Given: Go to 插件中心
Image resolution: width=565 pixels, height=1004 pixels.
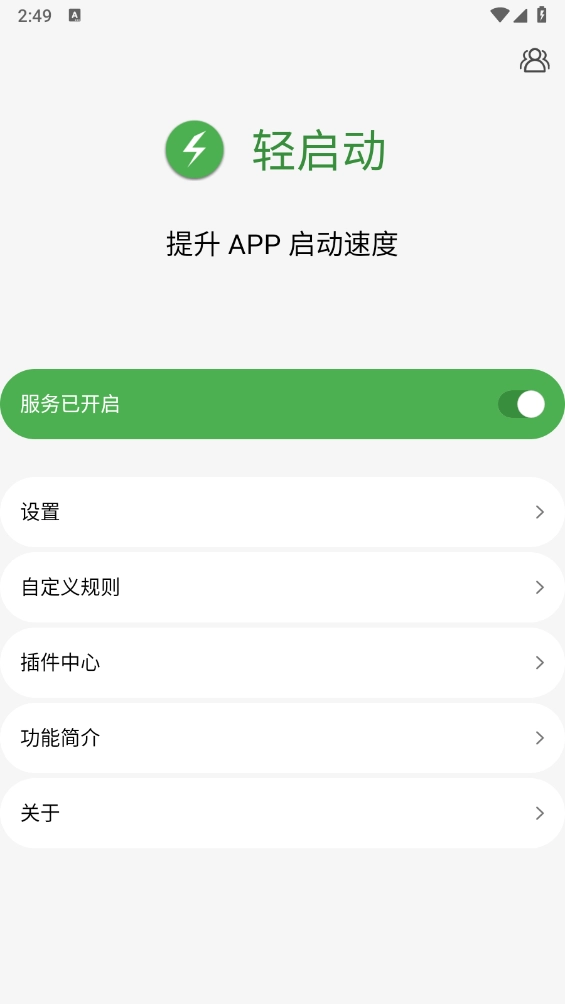Looking at the screenshot, I should pos(282,662).
